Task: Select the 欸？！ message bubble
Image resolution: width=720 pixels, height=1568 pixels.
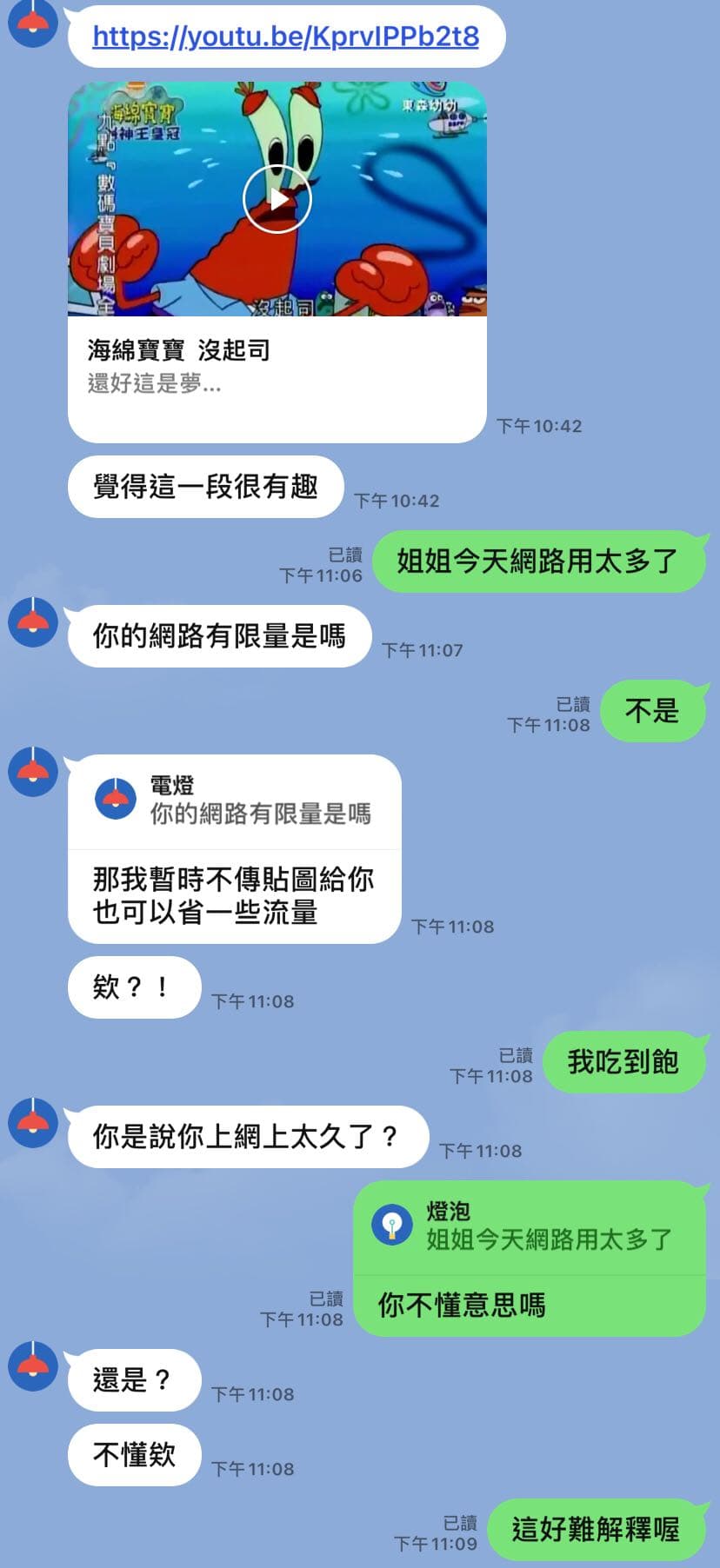Action: click(133, 987)
